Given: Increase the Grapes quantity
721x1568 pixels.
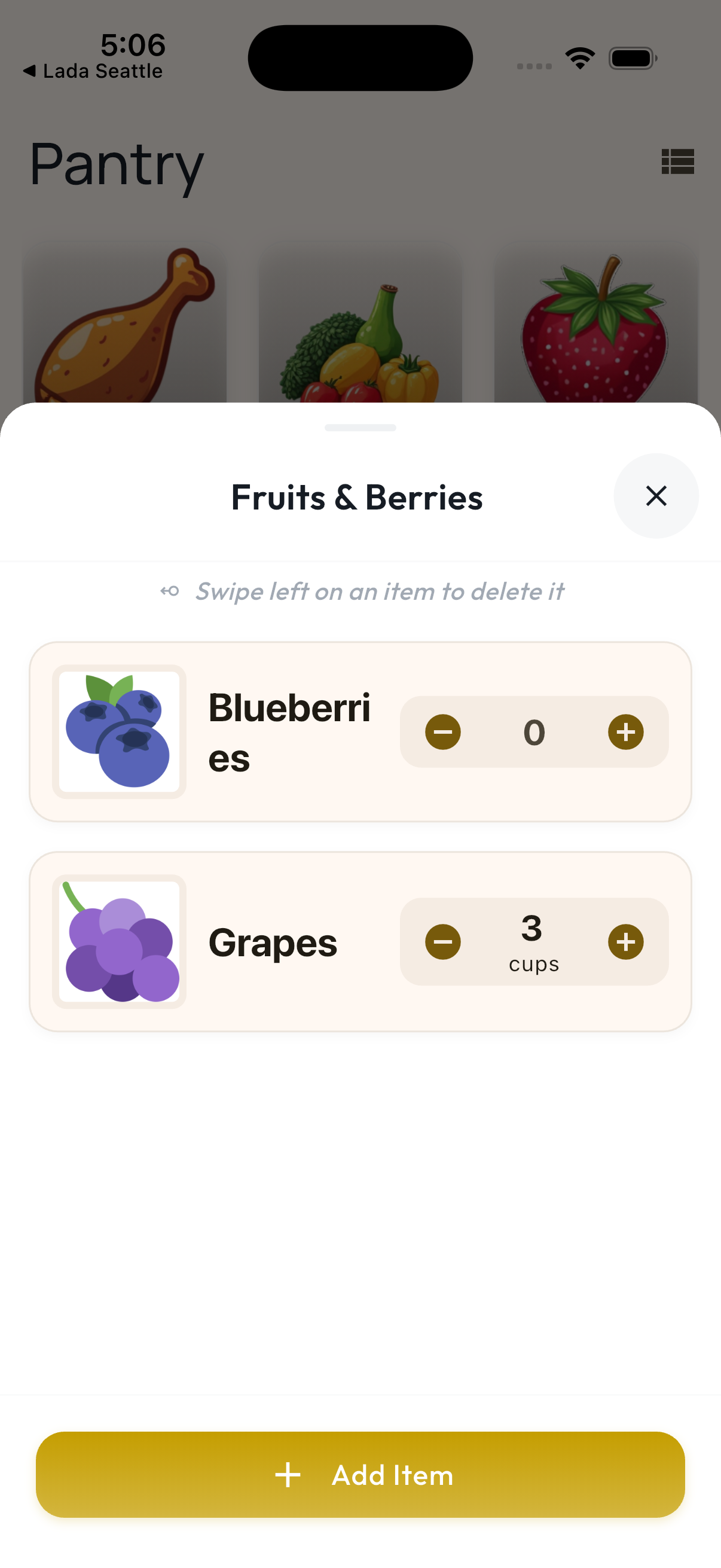Looking at the screenshot, I should (625, 942).
